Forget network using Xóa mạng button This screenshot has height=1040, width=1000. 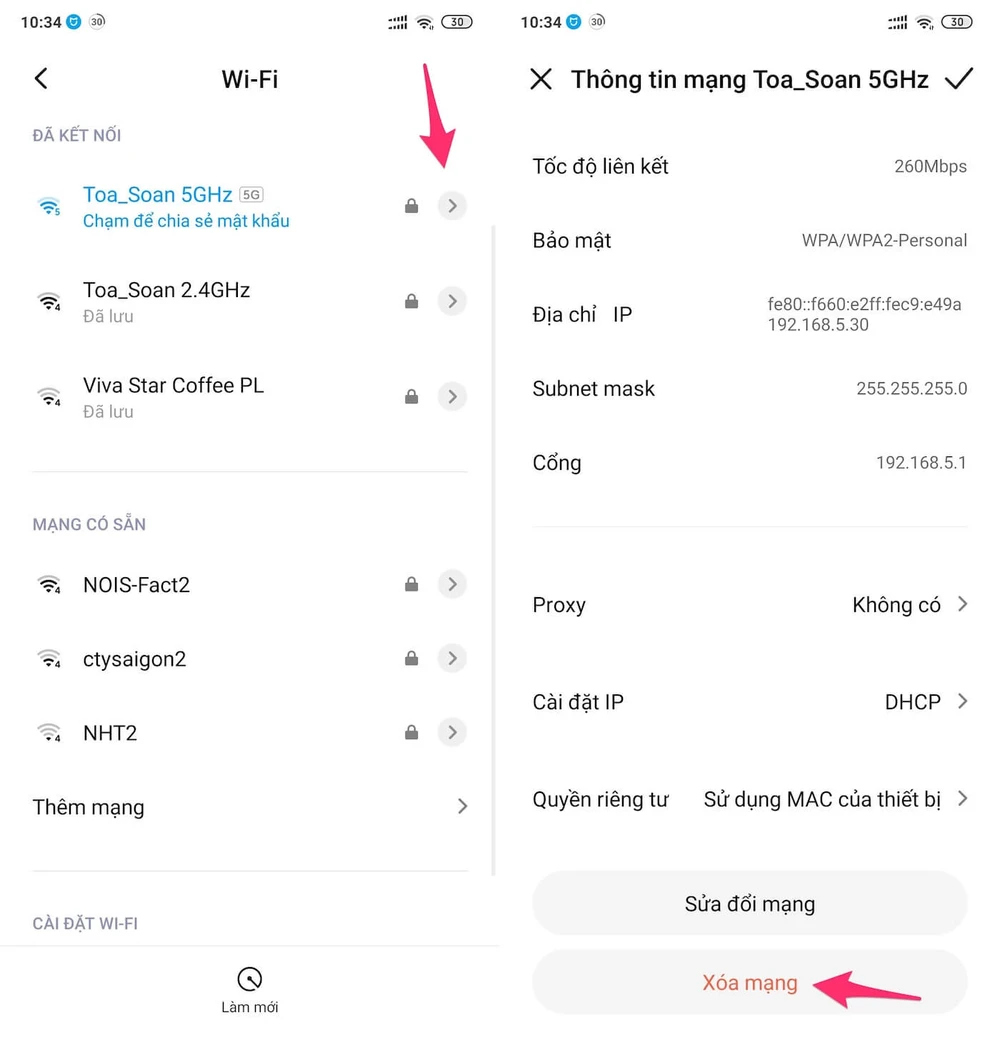coord(750,982)
